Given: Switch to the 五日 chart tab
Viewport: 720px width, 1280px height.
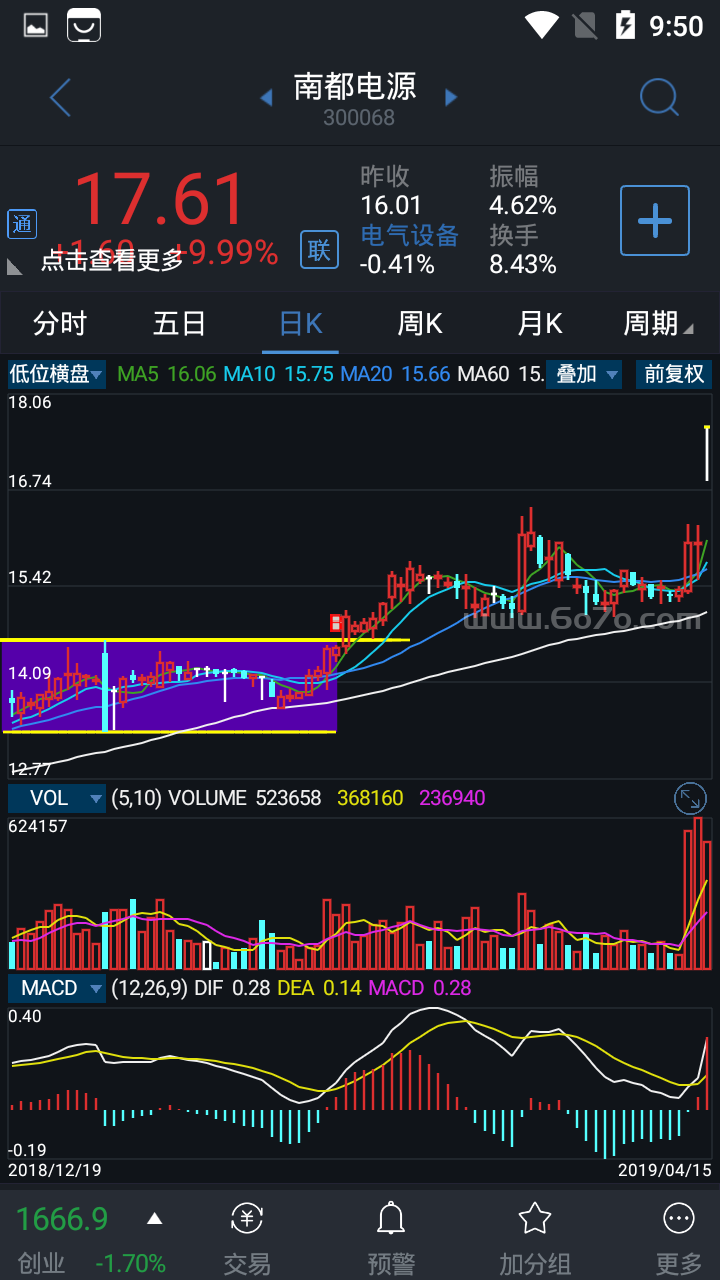Looking at the screenshot, I should 180,324.
